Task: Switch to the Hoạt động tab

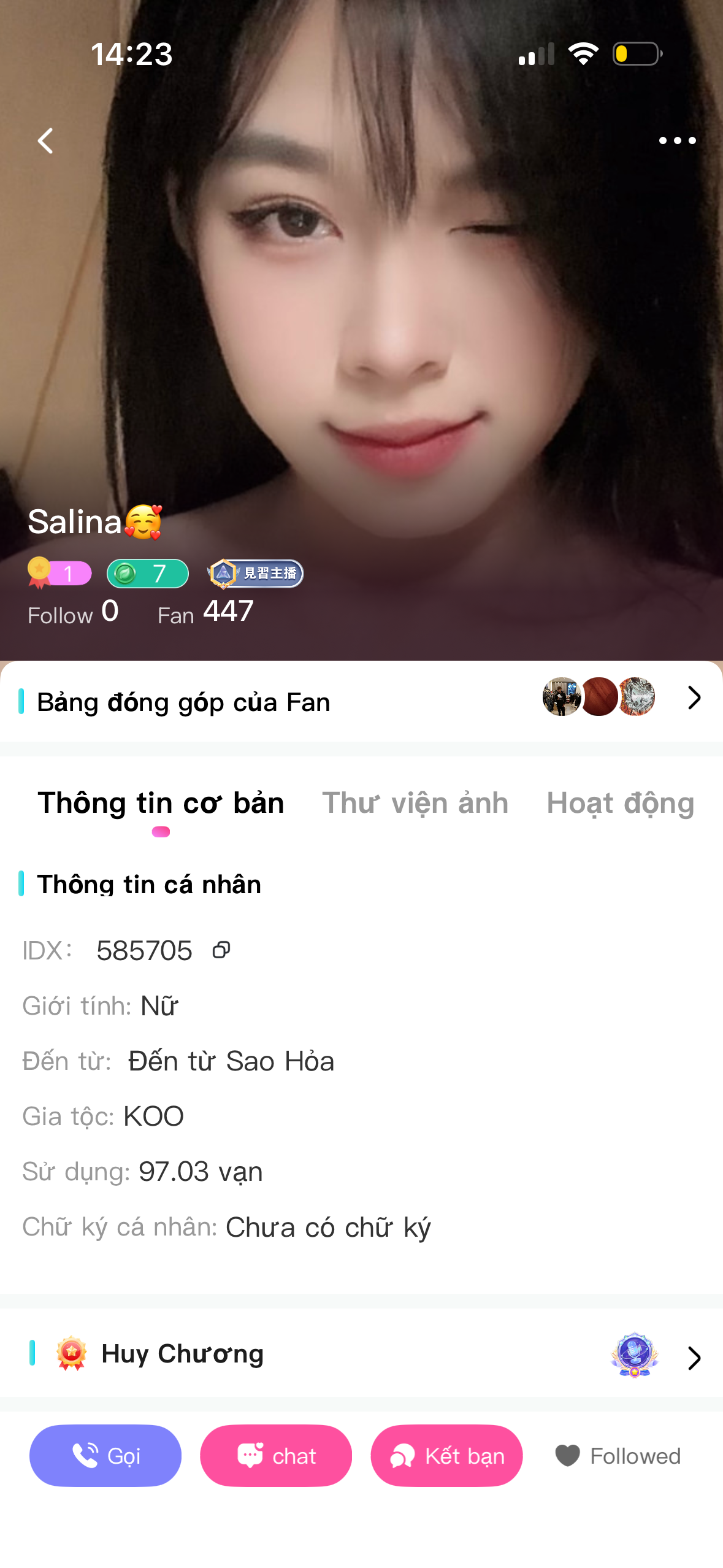Action: click(x=620, y=803)
